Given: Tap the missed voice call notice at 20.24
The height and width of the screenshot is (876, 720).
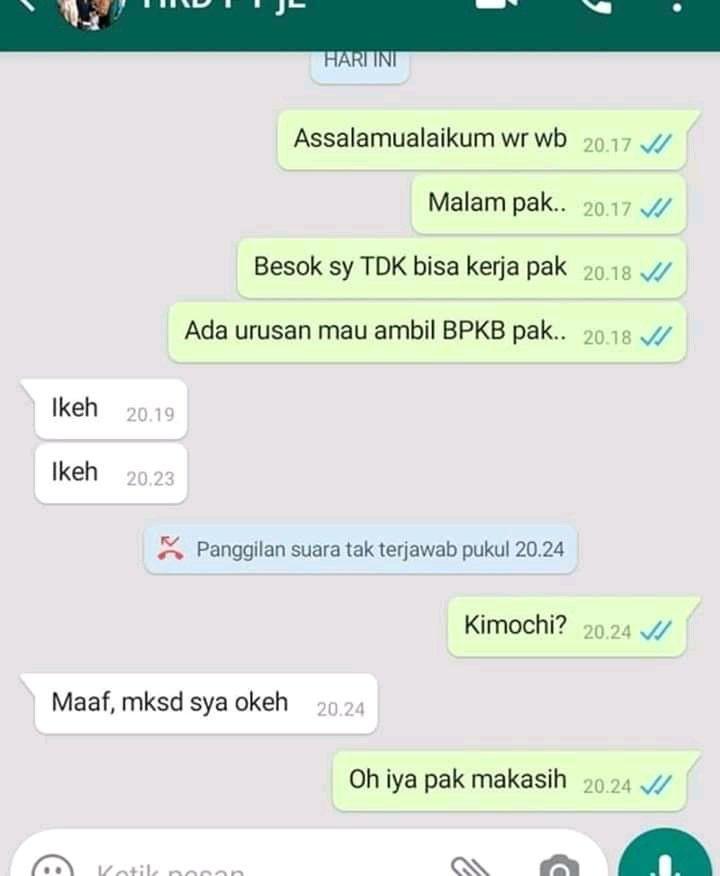Looking at the screenshot, I should pos(360,549).
